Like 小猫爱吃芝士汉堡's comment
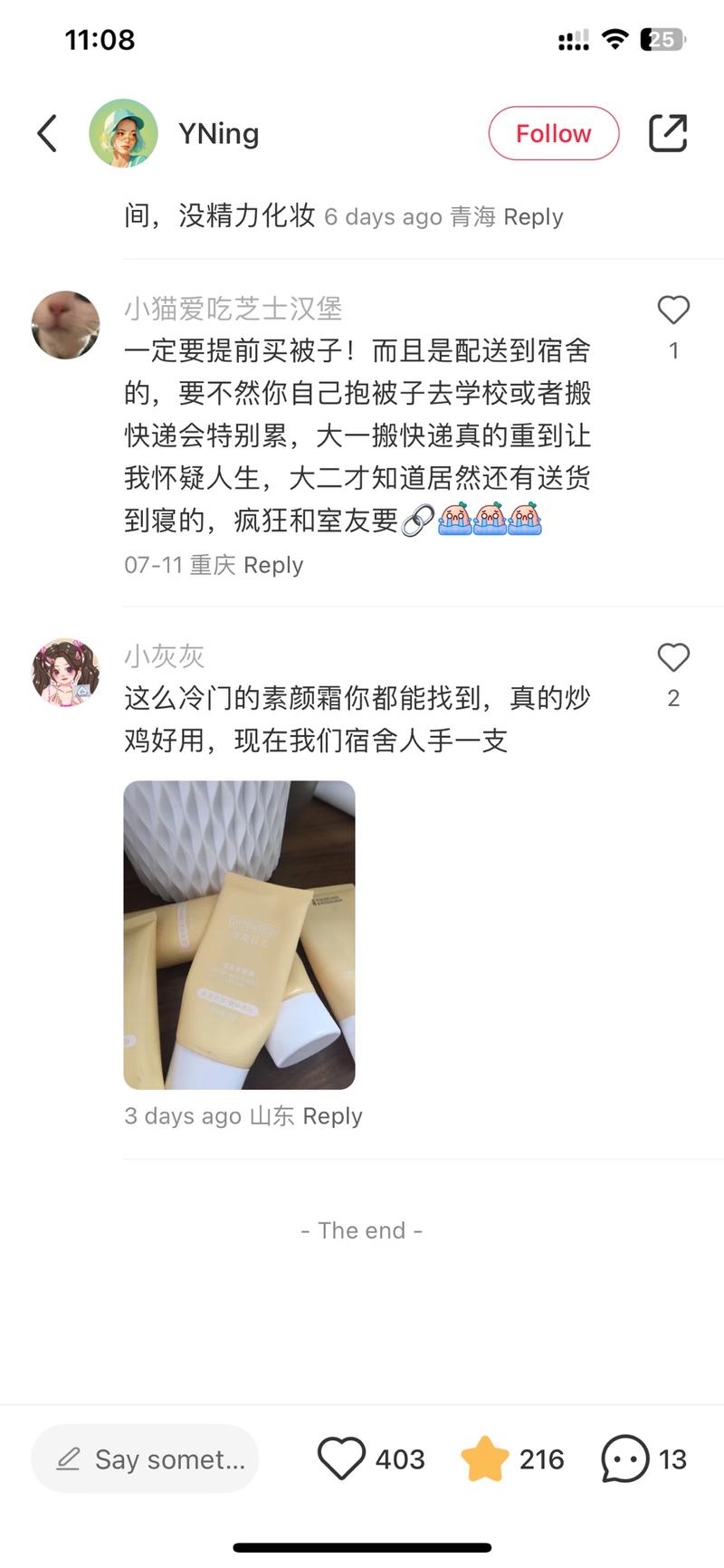The image size is (724, 1568). [x=672, y=311]
